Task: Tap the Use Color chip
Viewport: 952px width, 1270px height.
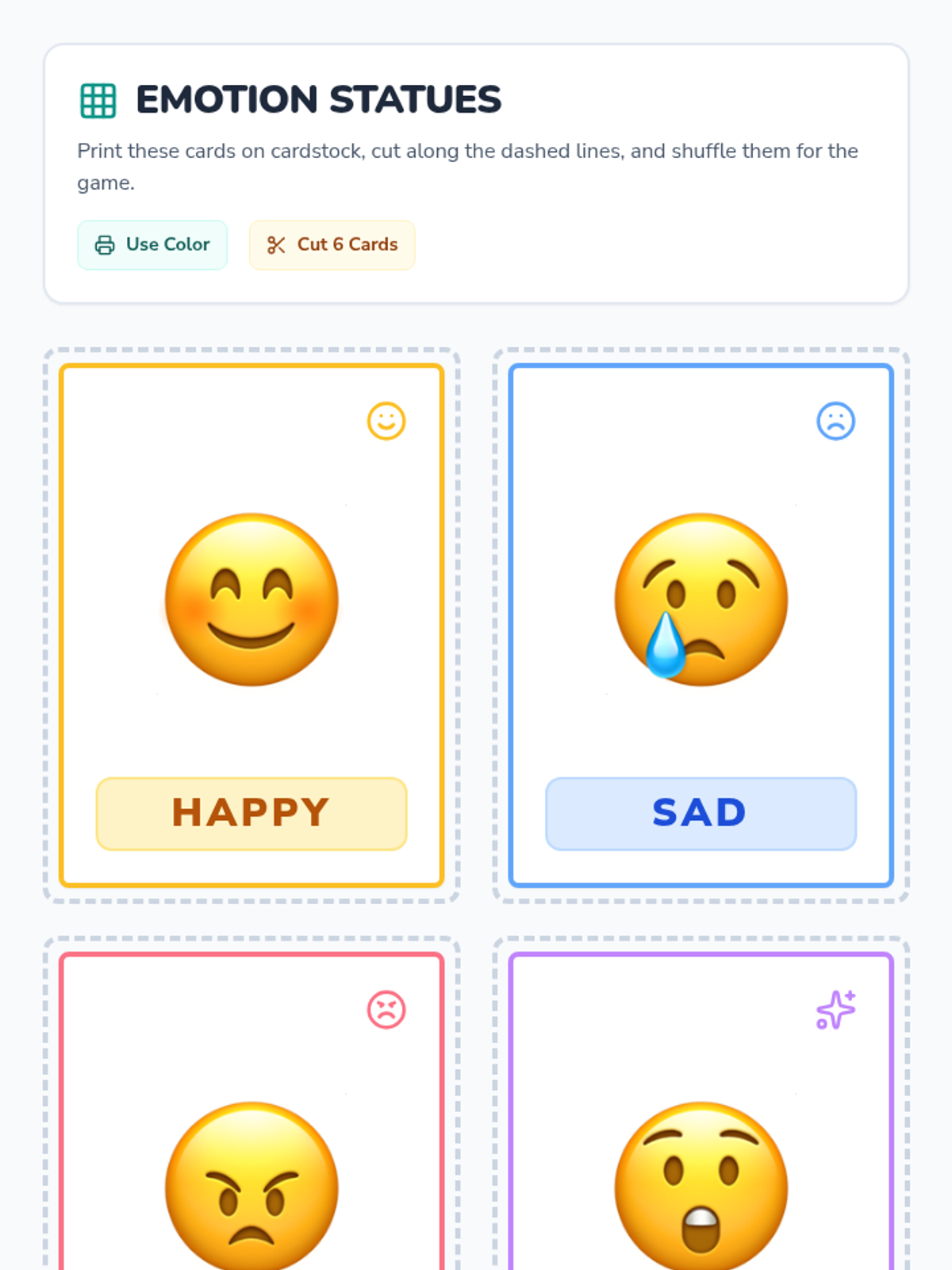Action: pyautogui.click(x=152, y=245)
